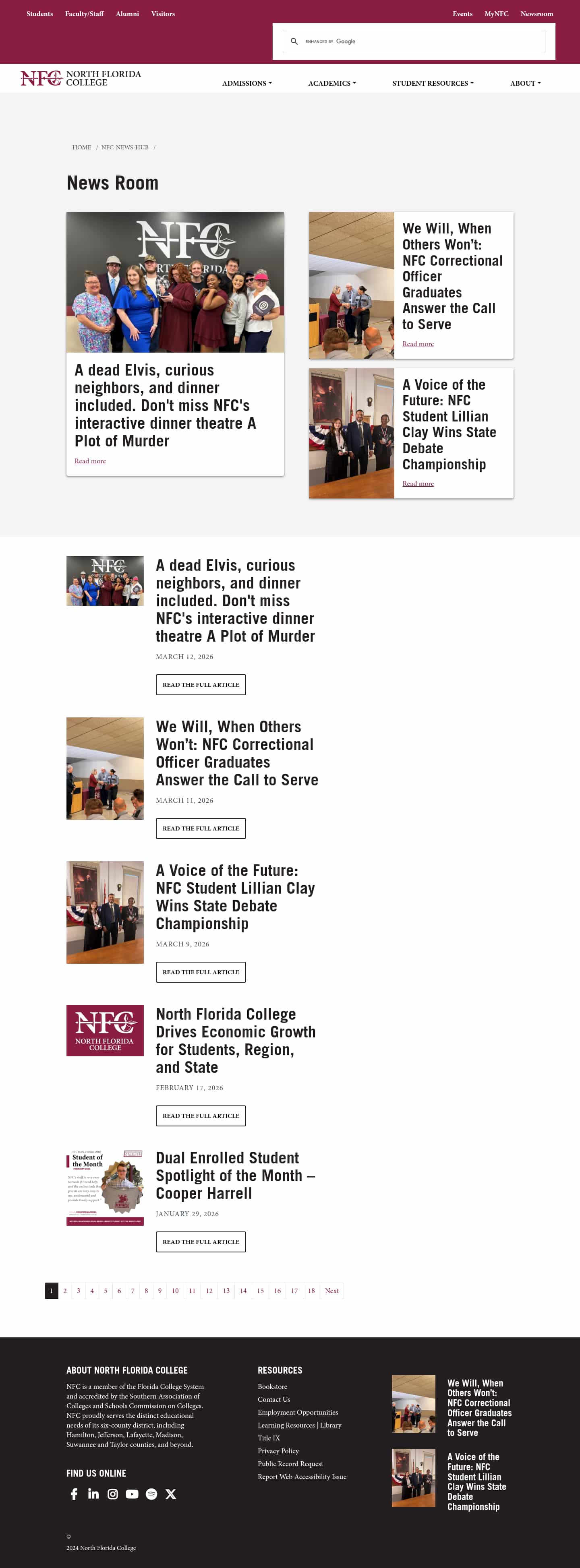Open the NFC Spotify page
The image size is (580, 1568).
pyautogui.click(x=152, y=1494)
